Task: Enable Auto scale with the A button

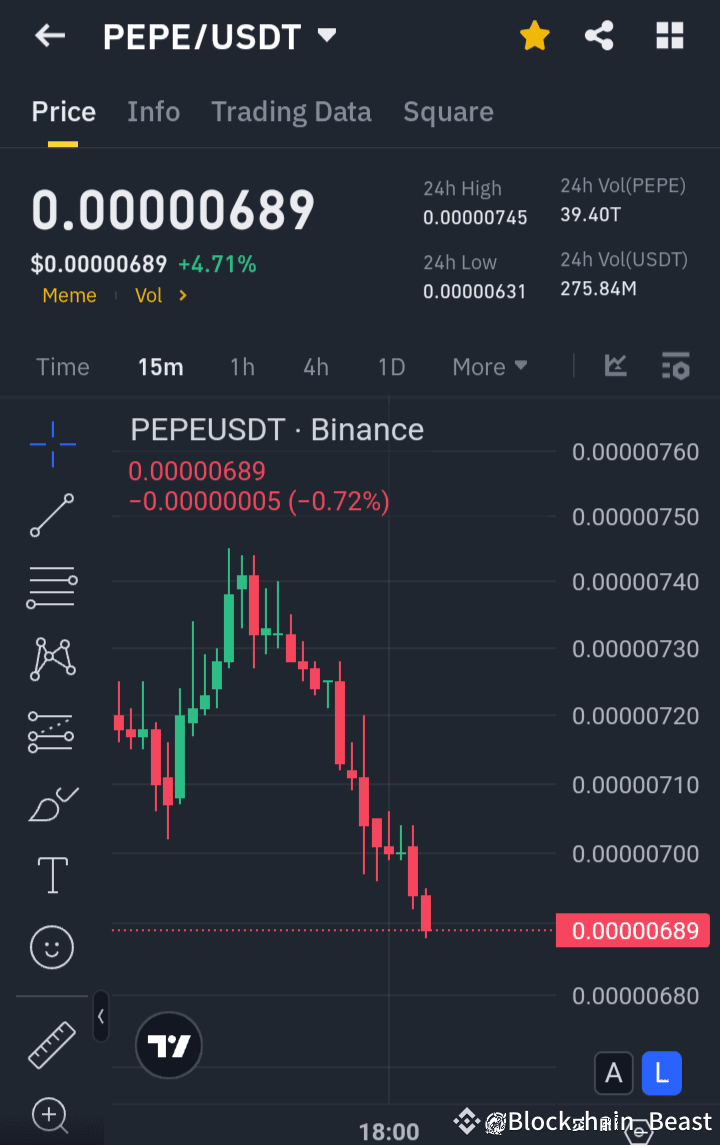Action: 614,1072
